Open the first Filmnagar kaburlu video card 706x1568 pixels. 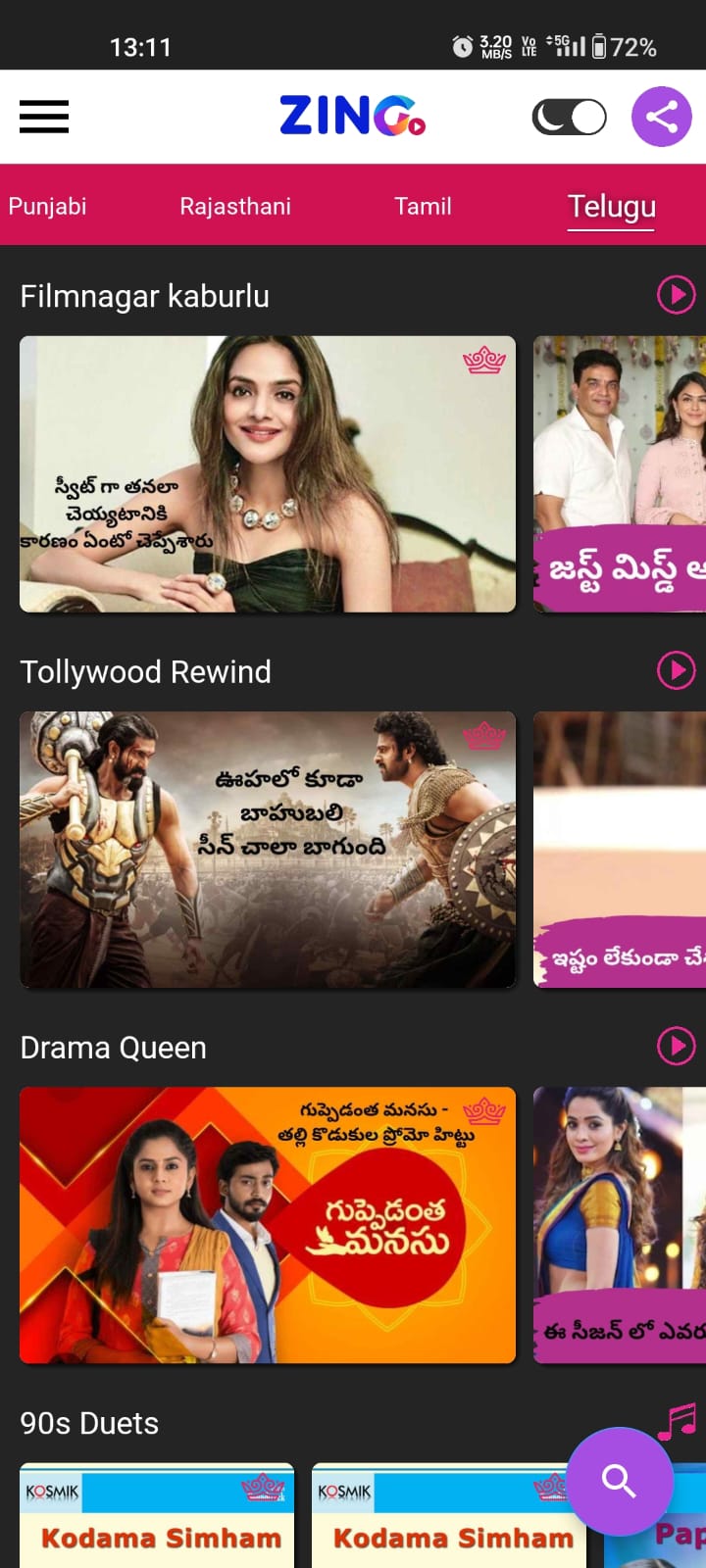(268, 474)
